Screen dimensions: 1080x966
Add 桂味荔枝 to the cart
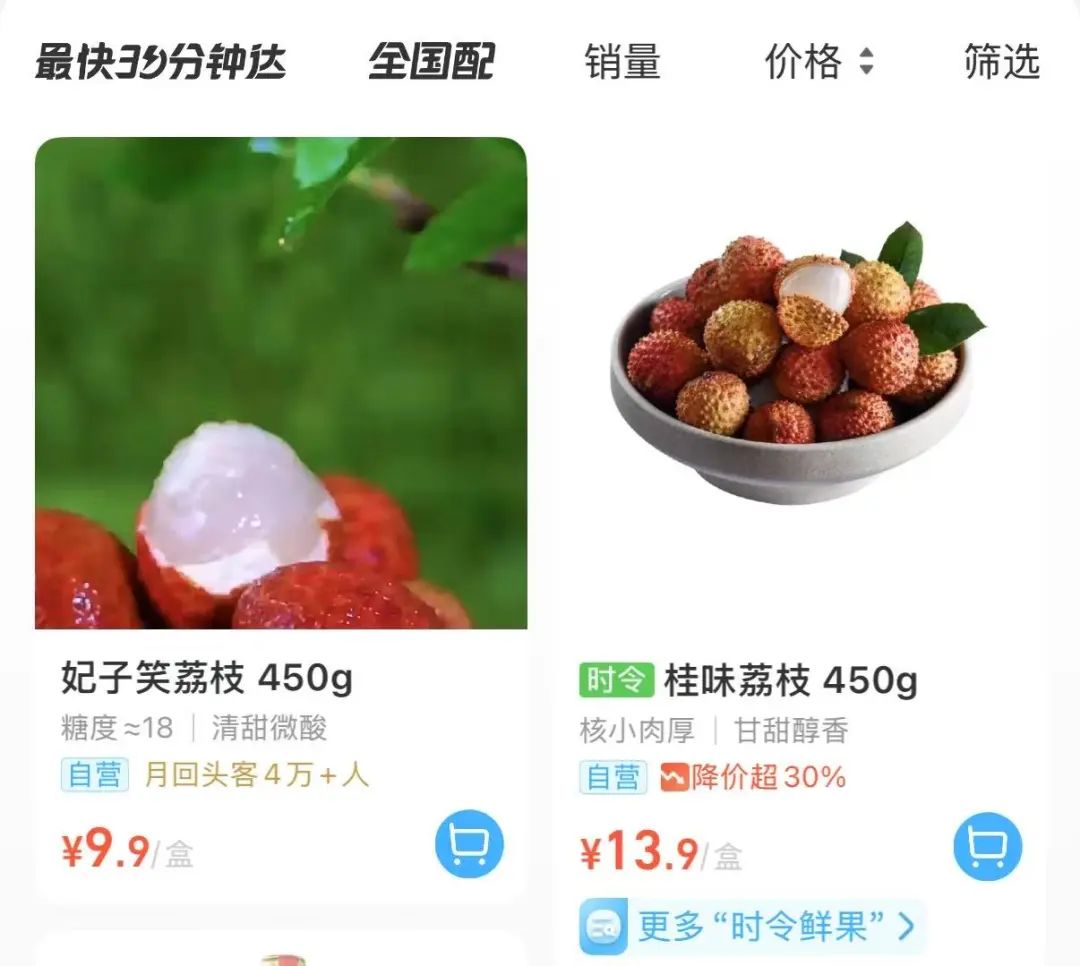click(988, 847)
